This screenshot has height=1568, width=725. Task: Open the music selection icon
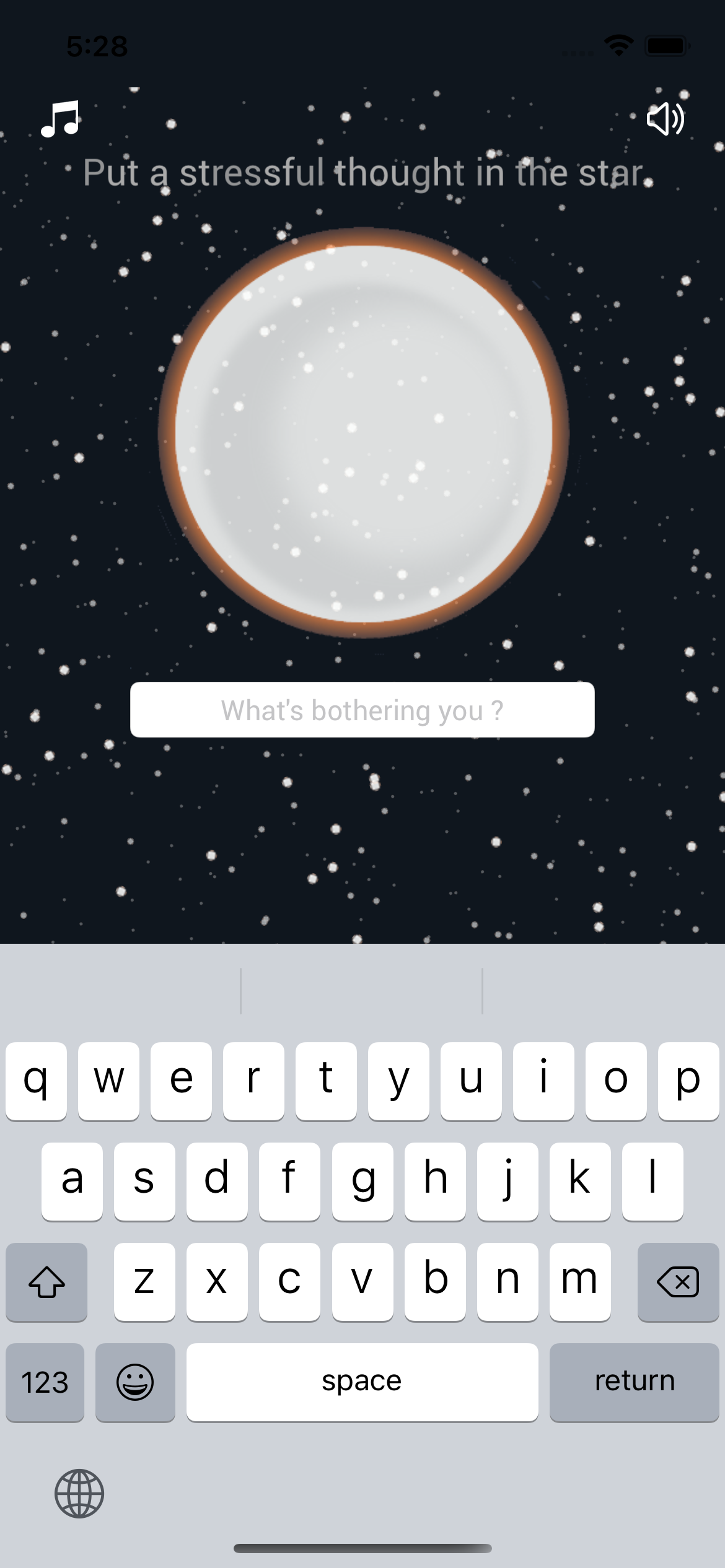60,118
